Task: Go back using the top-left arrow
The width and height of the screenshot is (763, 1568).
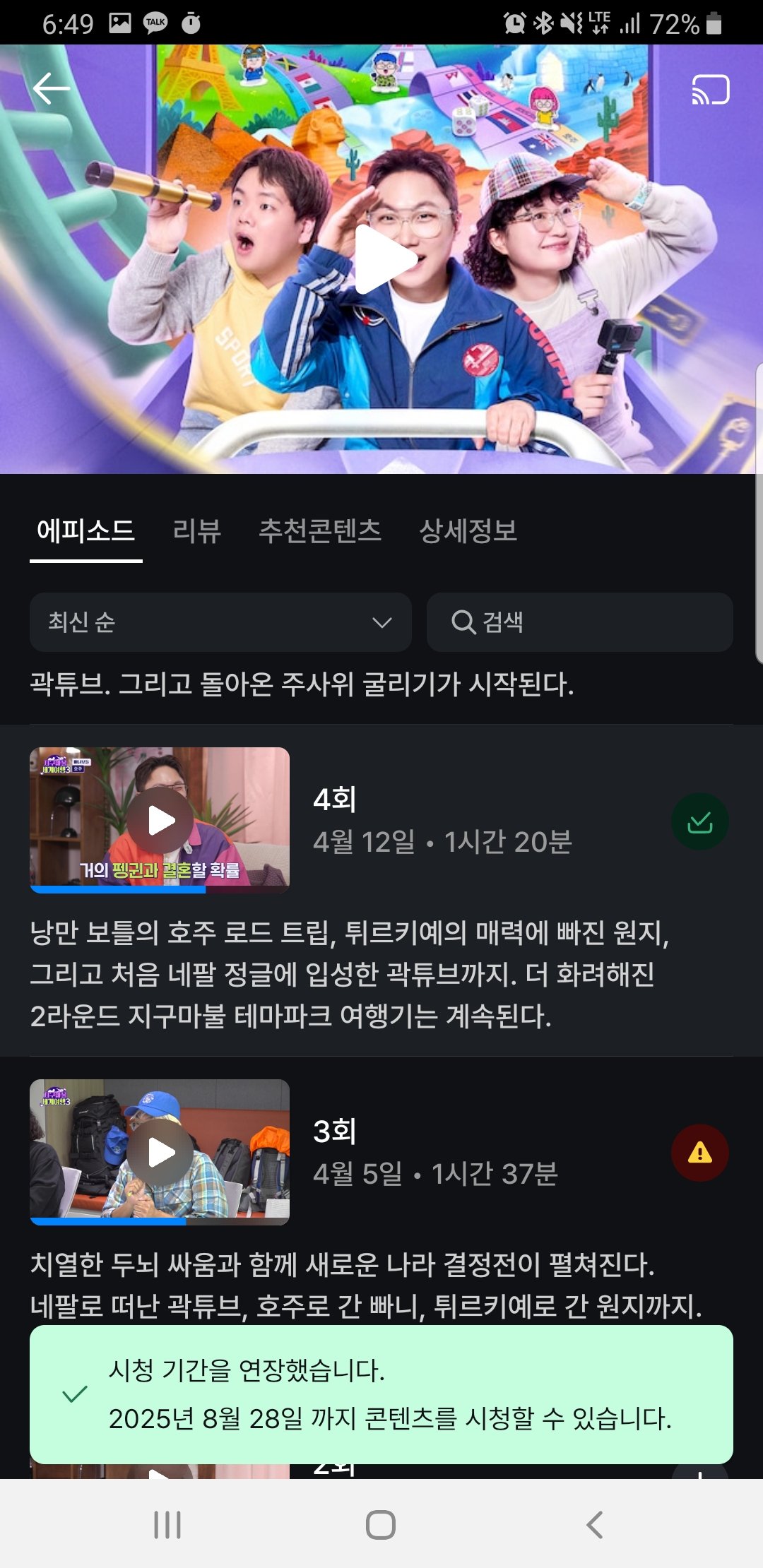Action: click(x=51, y=89)
